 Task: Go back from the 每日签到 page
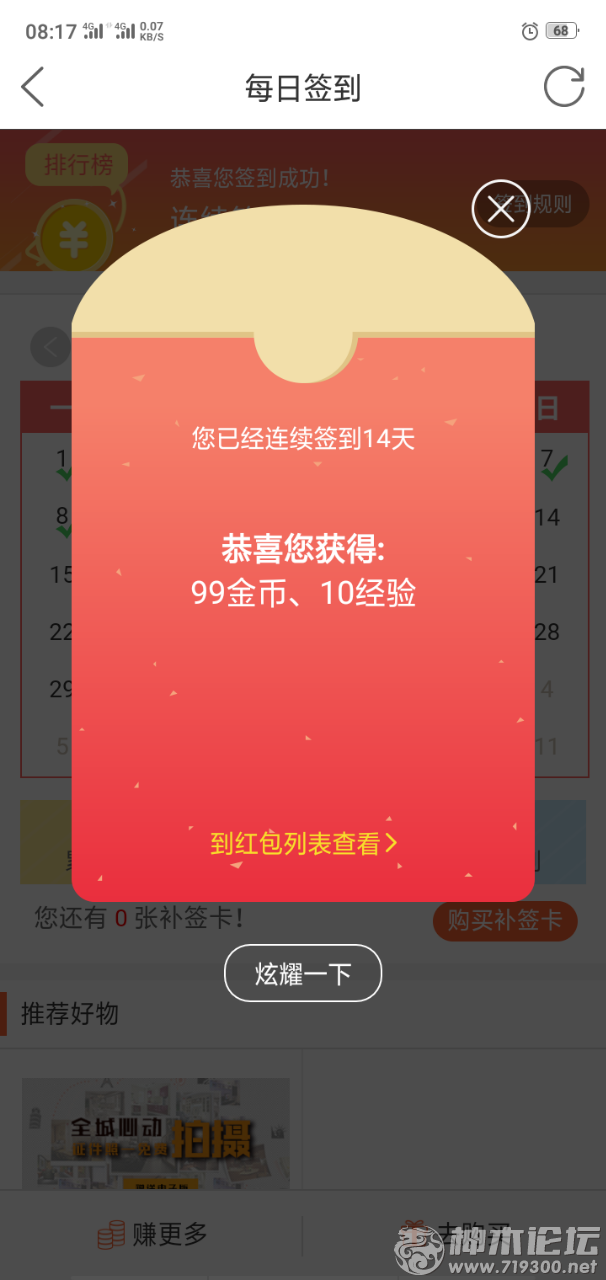(x=33, y=87)
